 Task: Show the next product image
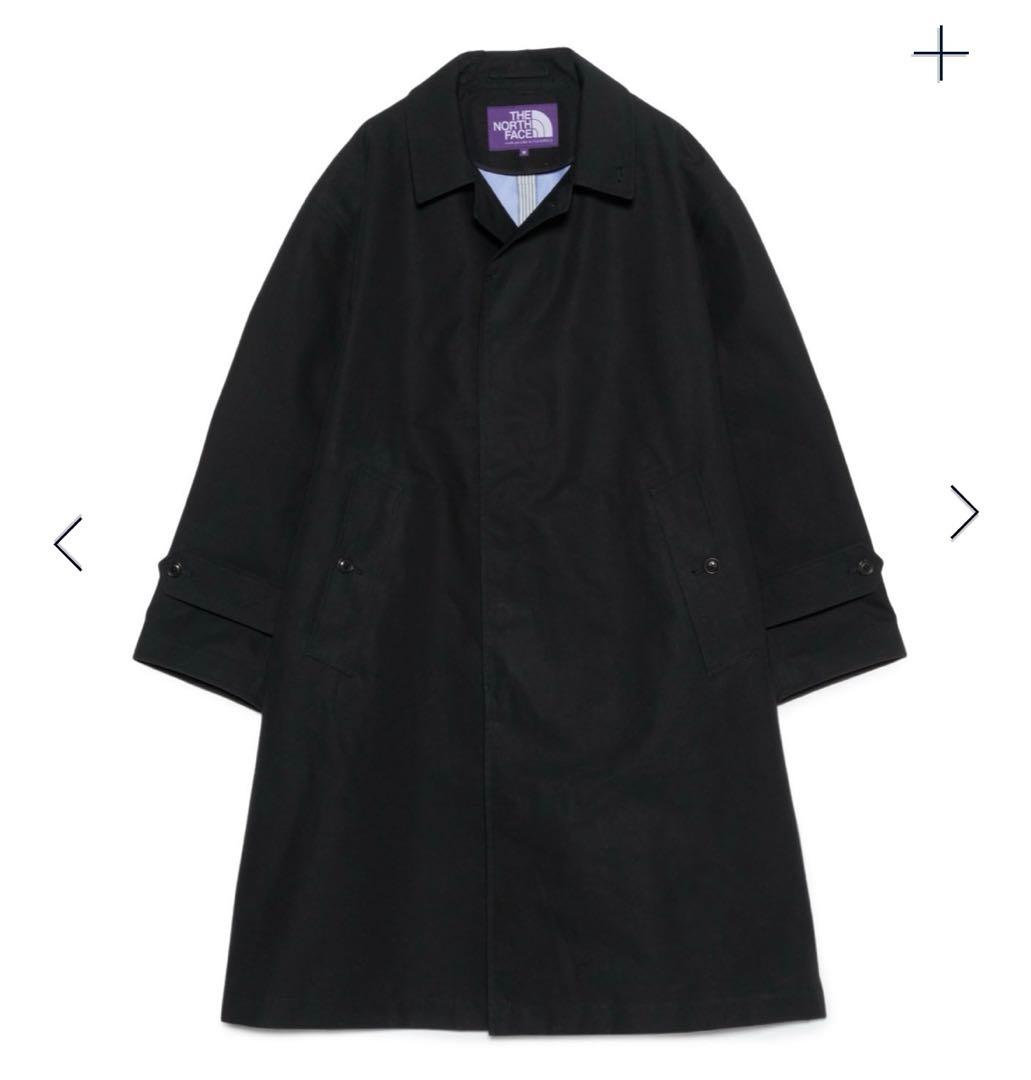[963, 512]
